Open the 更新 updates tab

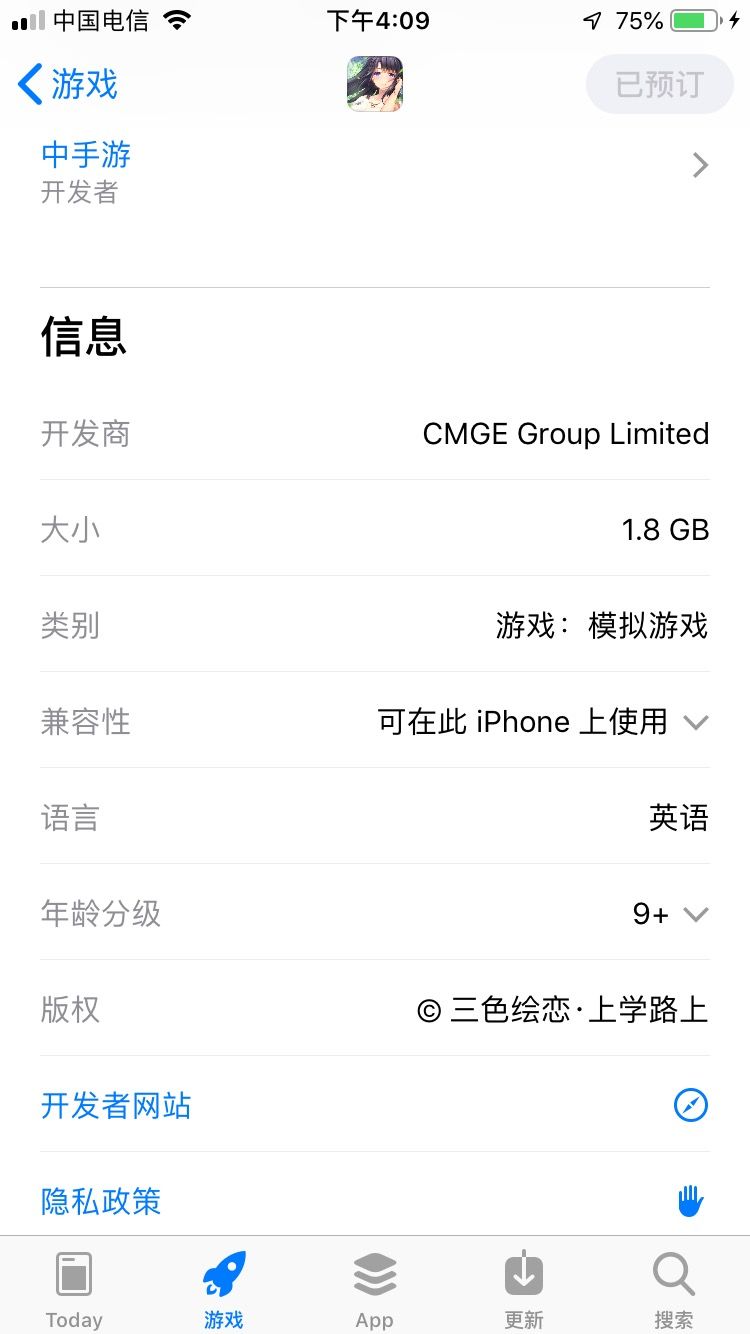pos(524,1288)
